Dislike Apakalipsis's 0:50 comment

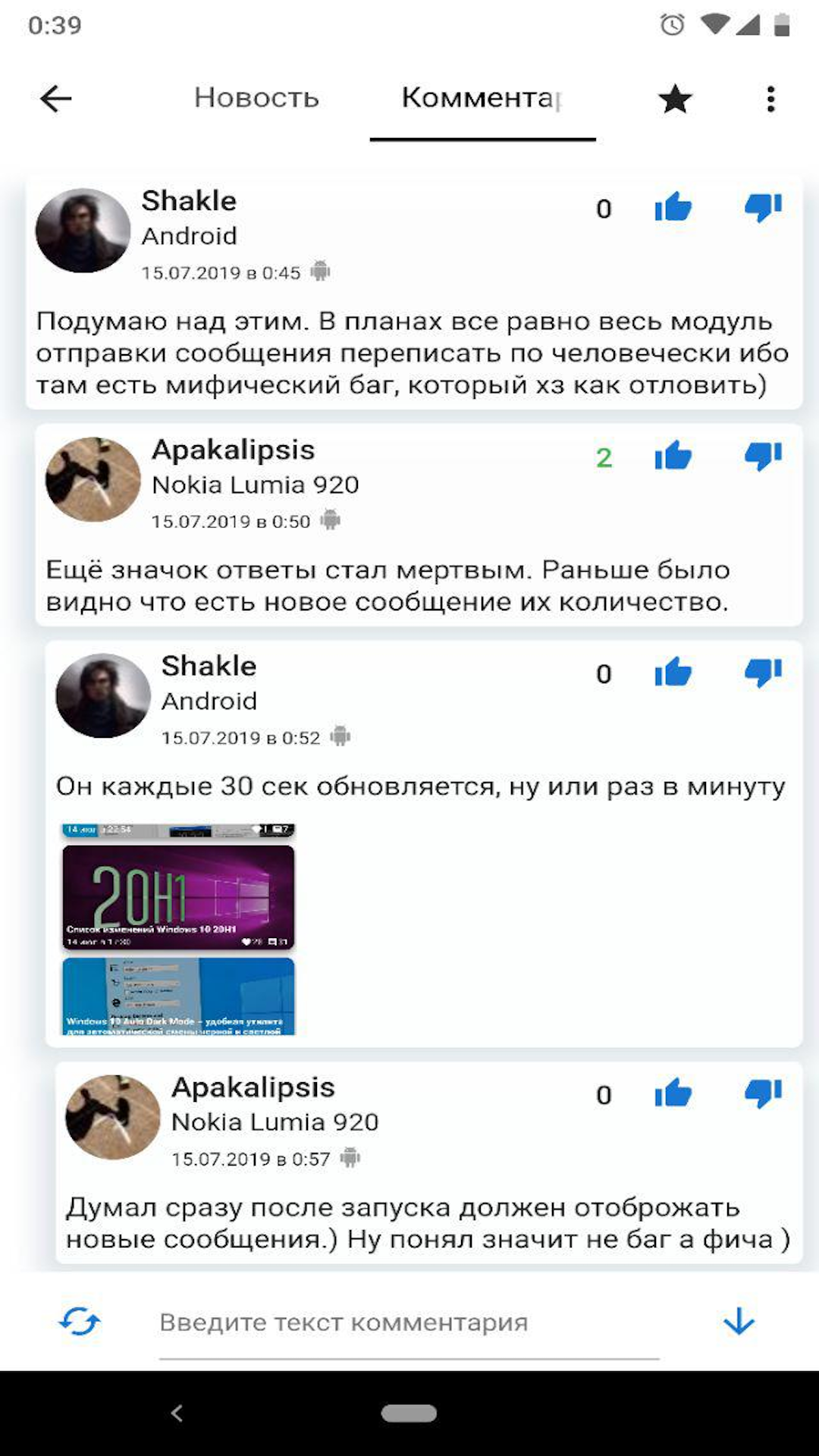[x=763, y=456]
